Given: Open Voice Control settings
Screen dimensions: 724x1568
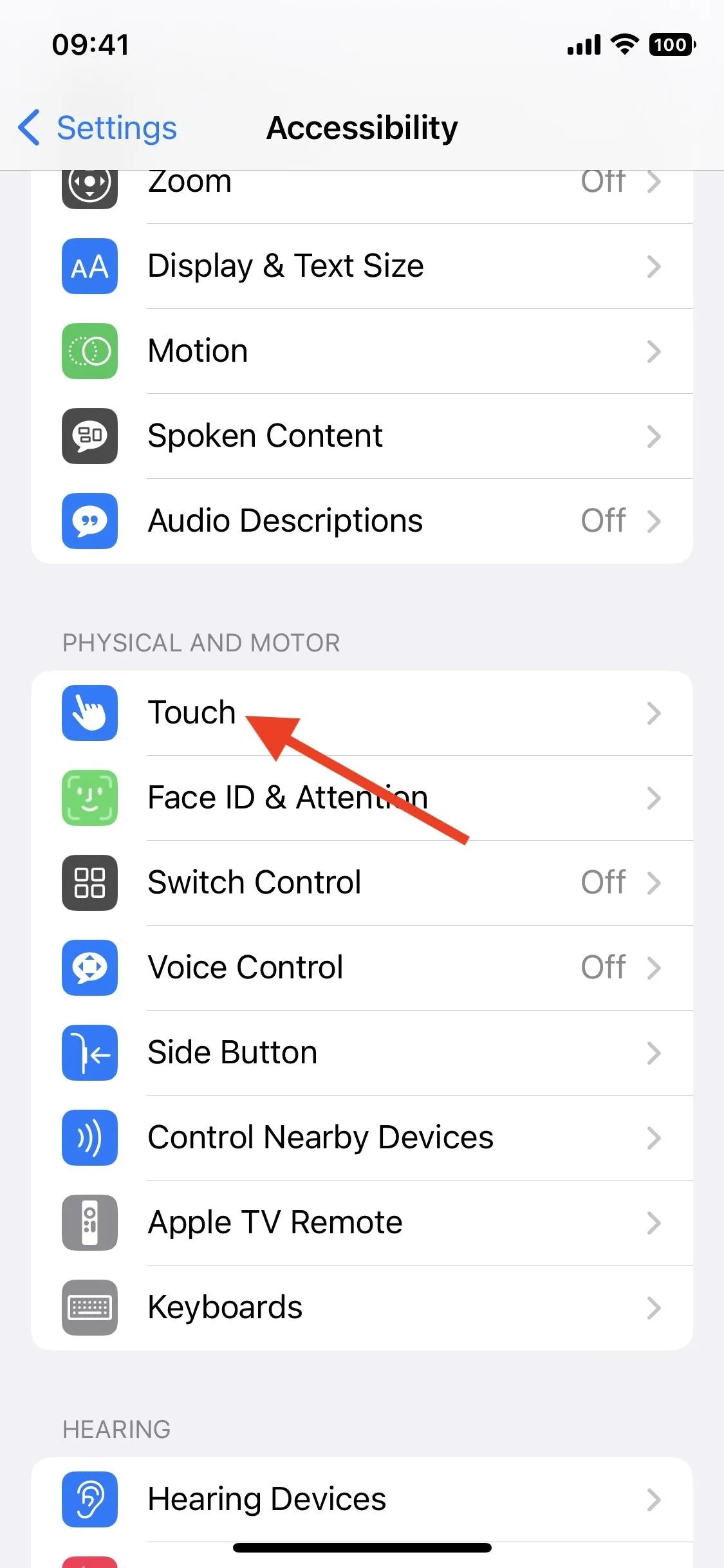Looking at the screenshot, I should 362,968.
